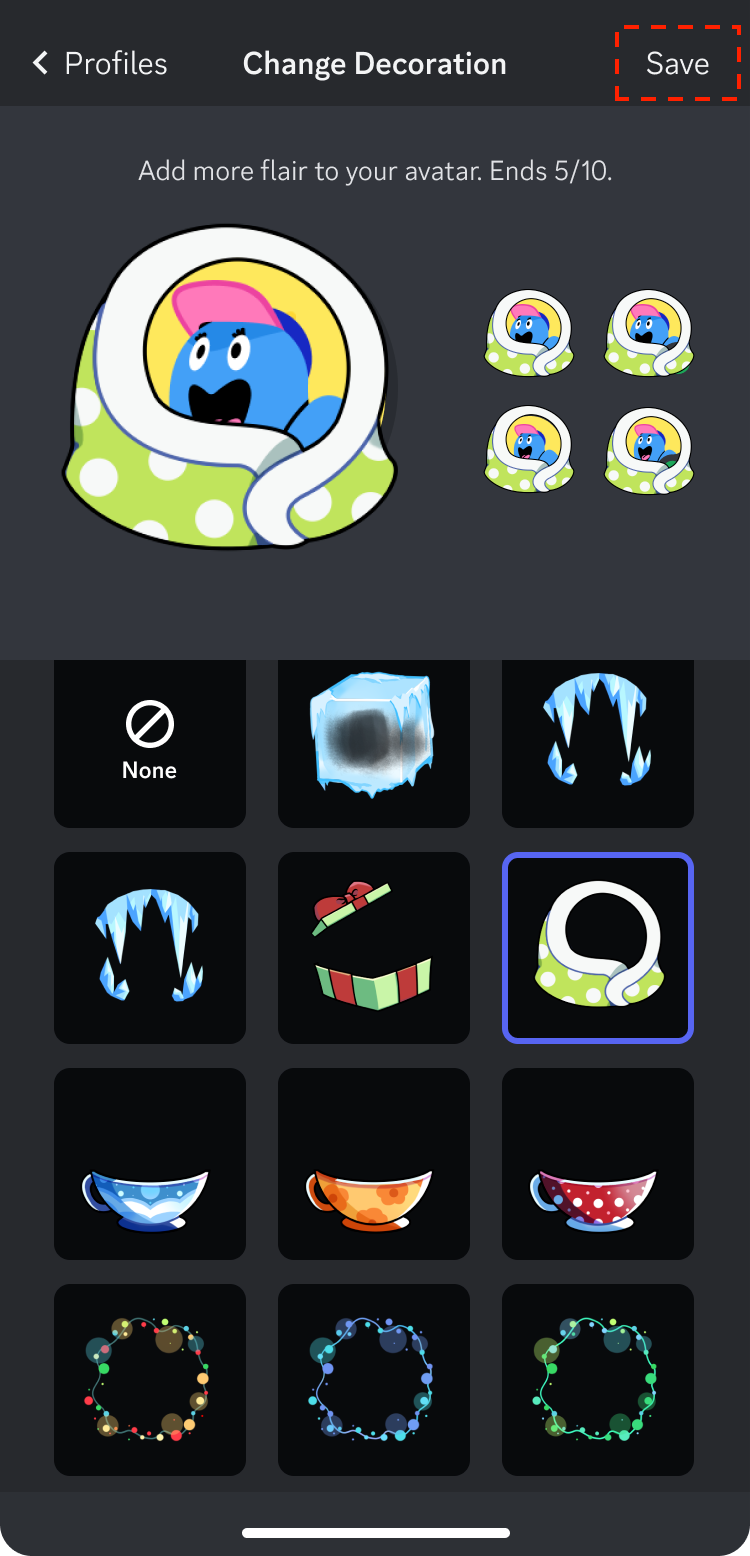Pick the open gift box decoration
The width and height of the screenshot is (750, 1556).
tap(374, 947)
